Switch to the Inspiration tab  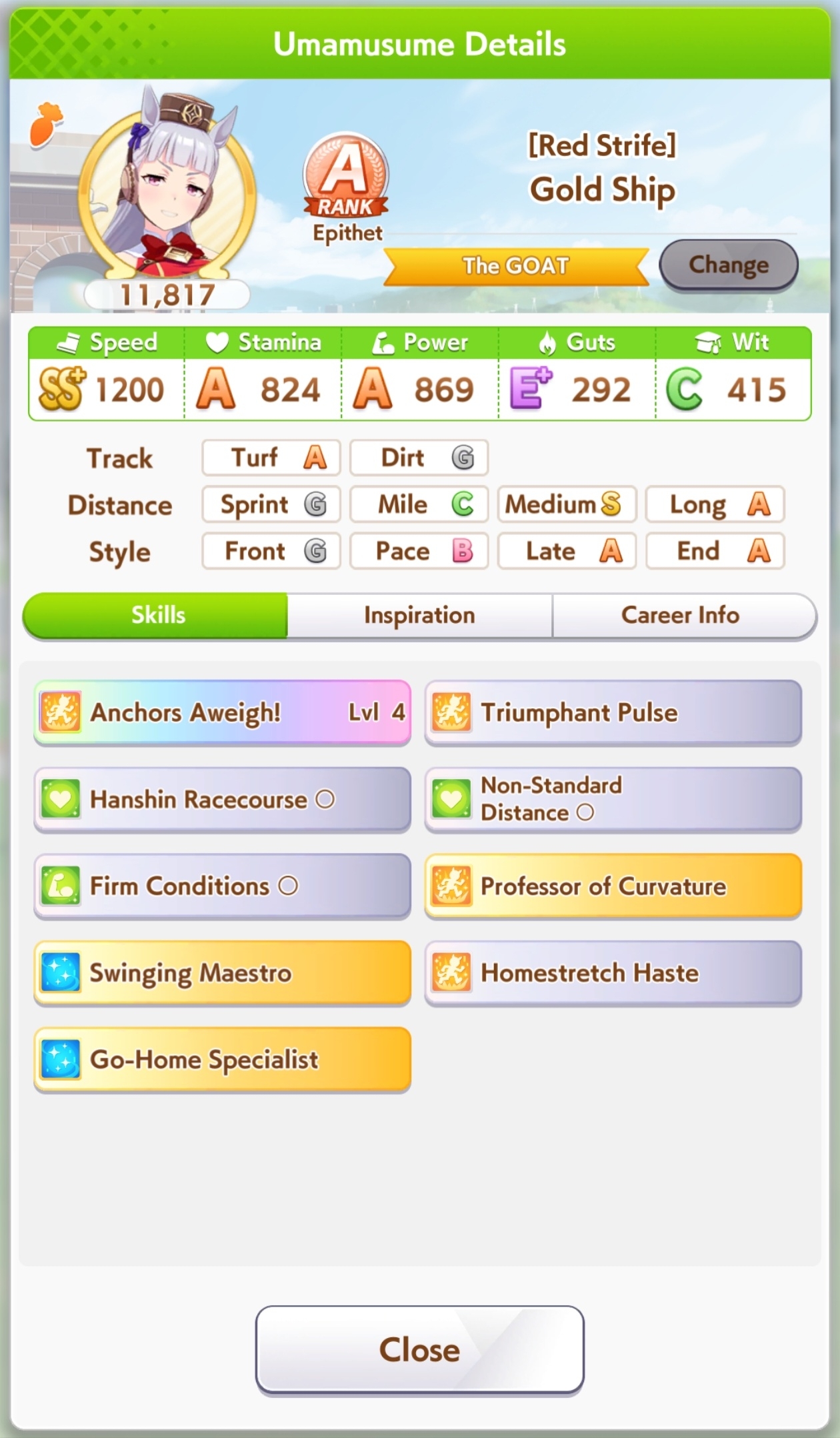[419, 615]
